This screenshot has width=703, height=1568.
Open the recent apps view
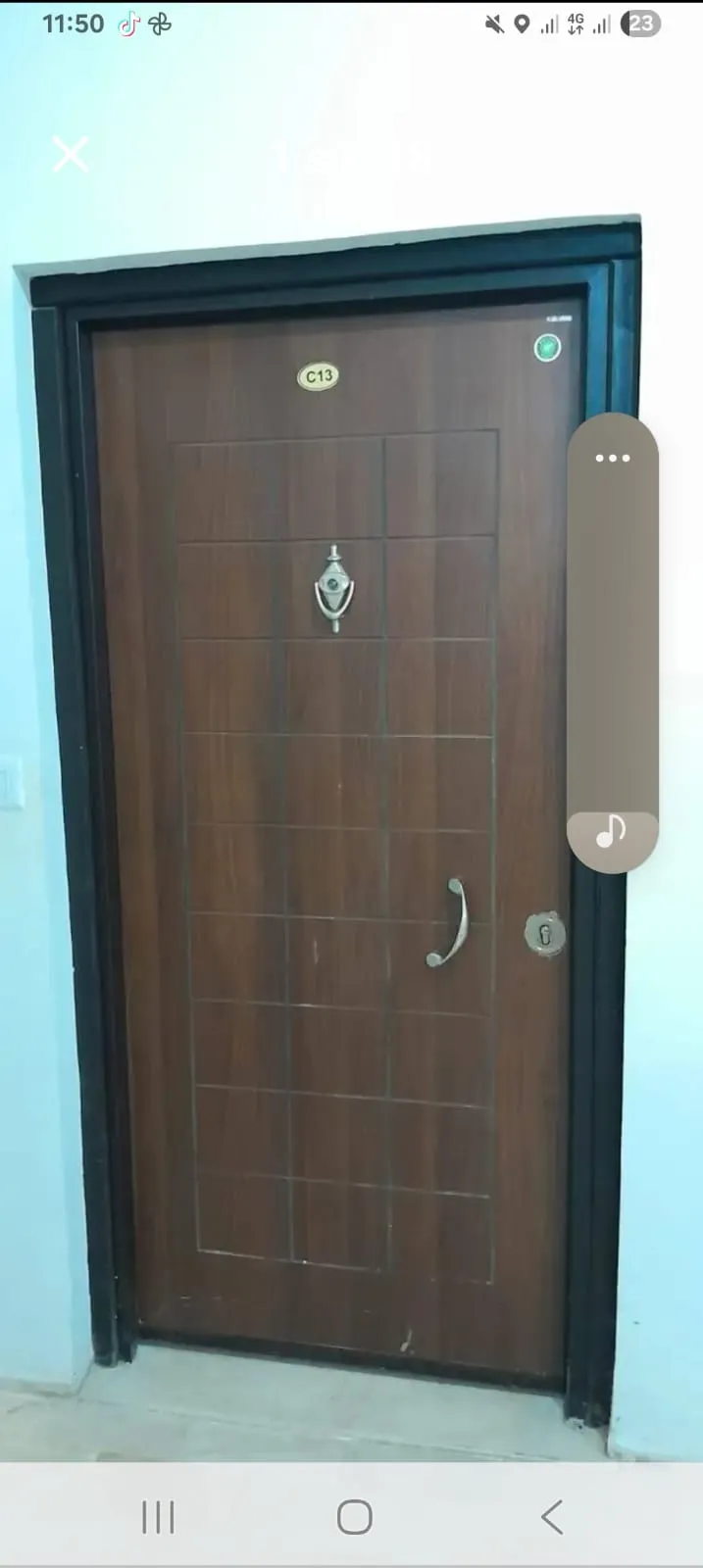[158, 1516]
